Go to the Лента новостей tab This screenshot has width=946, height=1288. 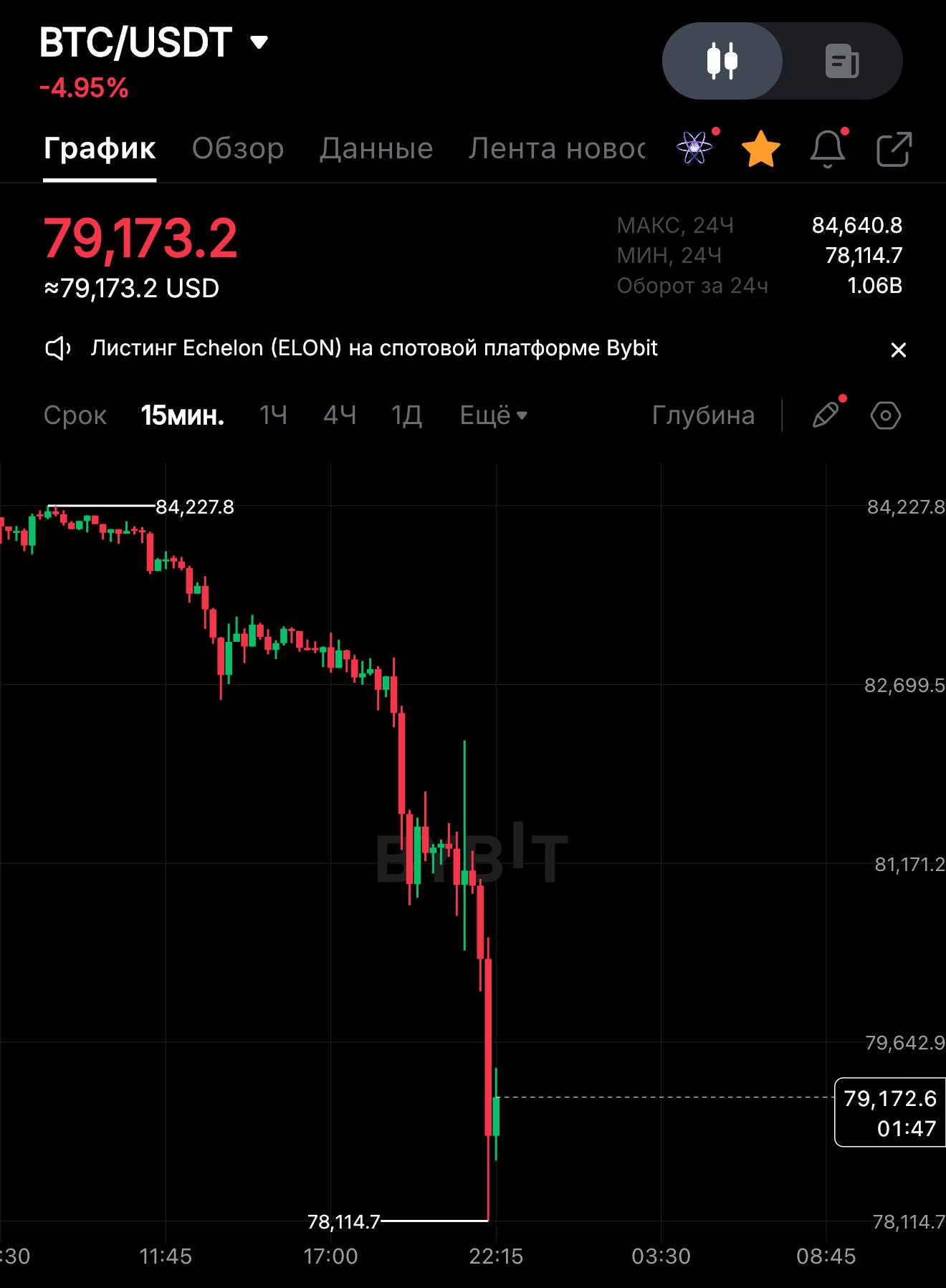pyautogui.click(x=557, y=148)
